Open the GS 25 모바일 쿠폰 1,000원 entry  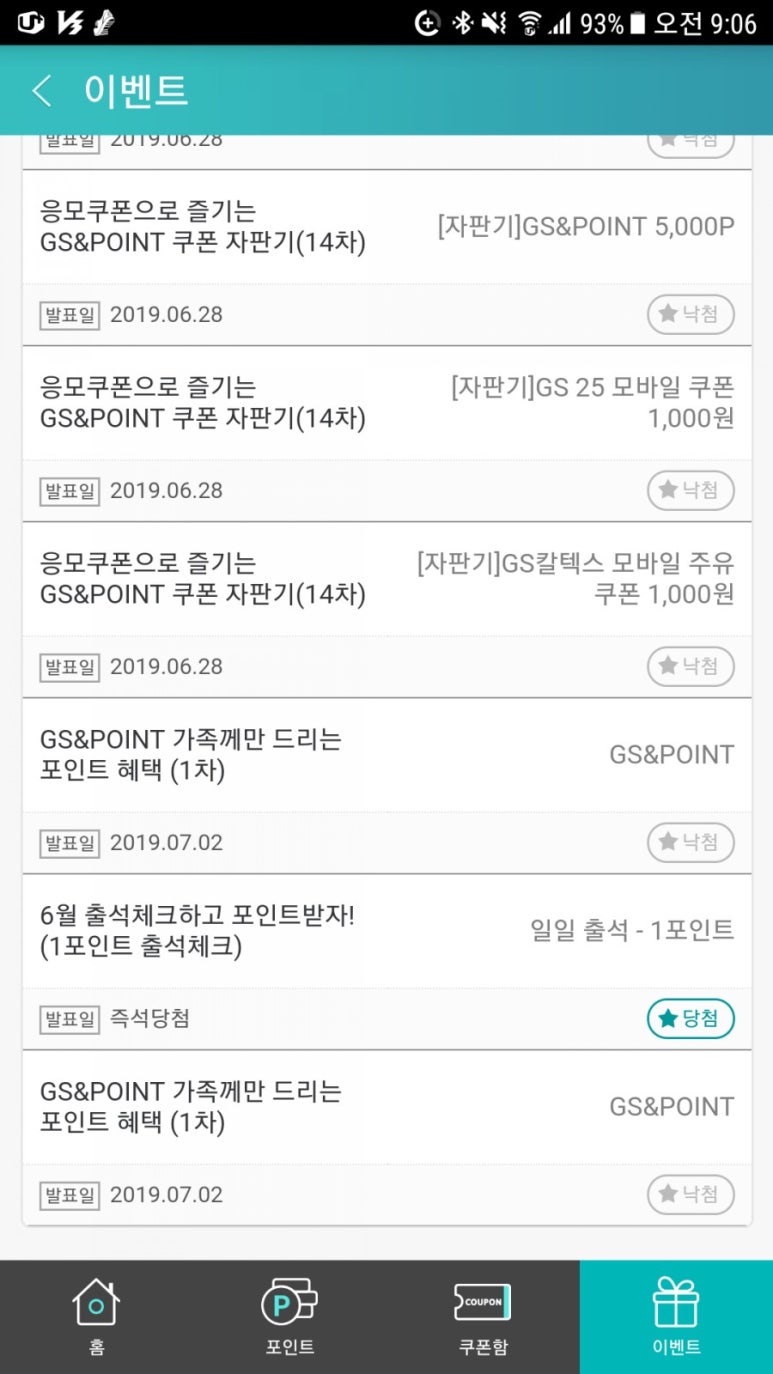pyautogui.click(x=386, y=403)
